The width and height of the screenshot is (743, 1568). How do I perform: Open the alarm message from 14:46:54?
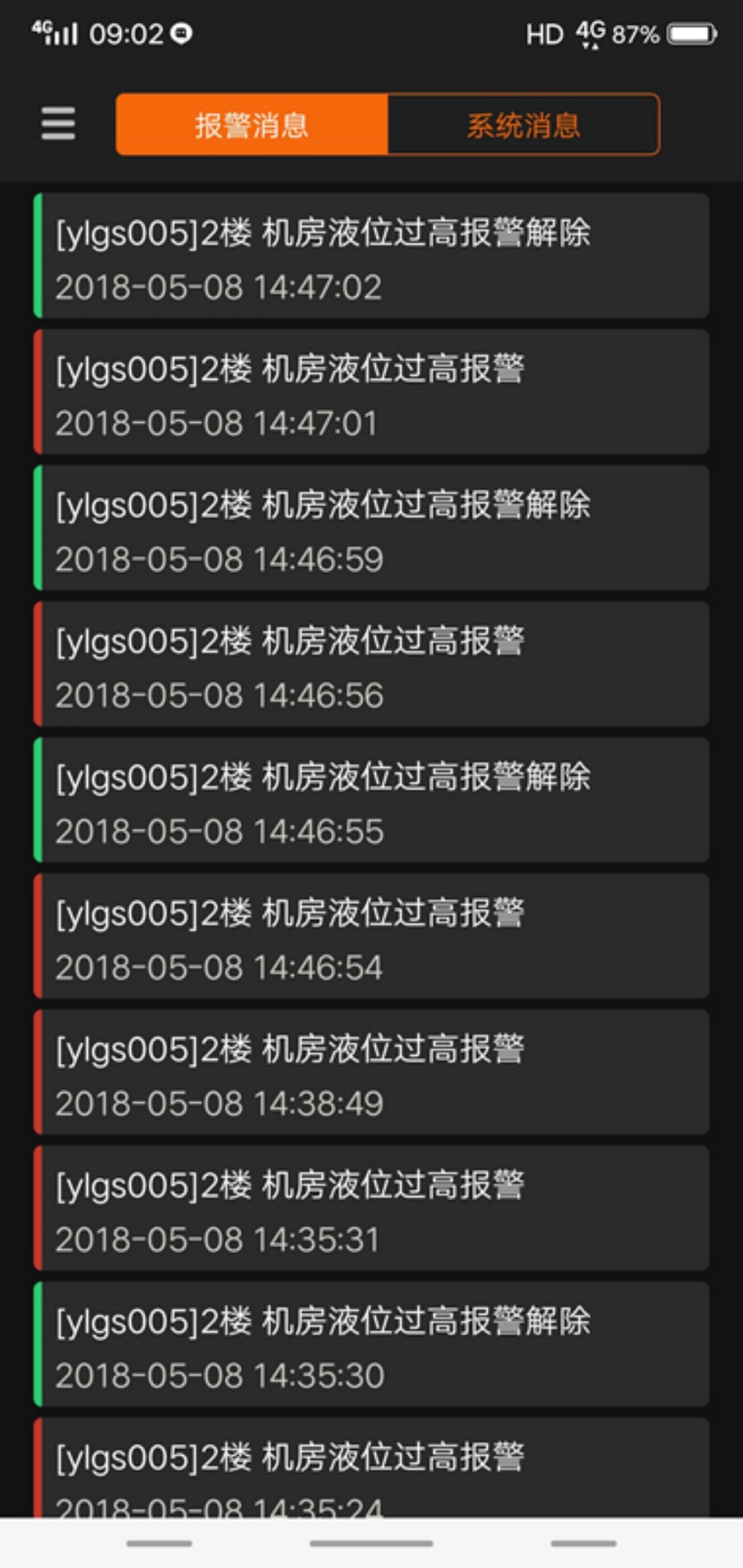tap(371, 936)
